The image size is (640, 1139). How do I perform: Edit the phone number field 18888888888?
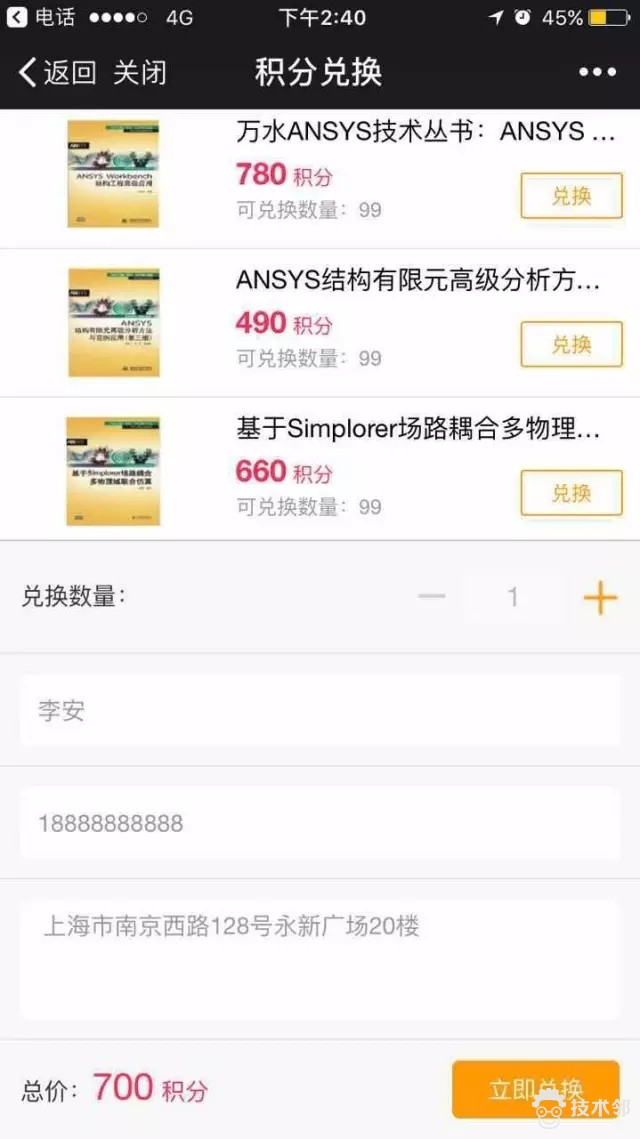[320, 824]
